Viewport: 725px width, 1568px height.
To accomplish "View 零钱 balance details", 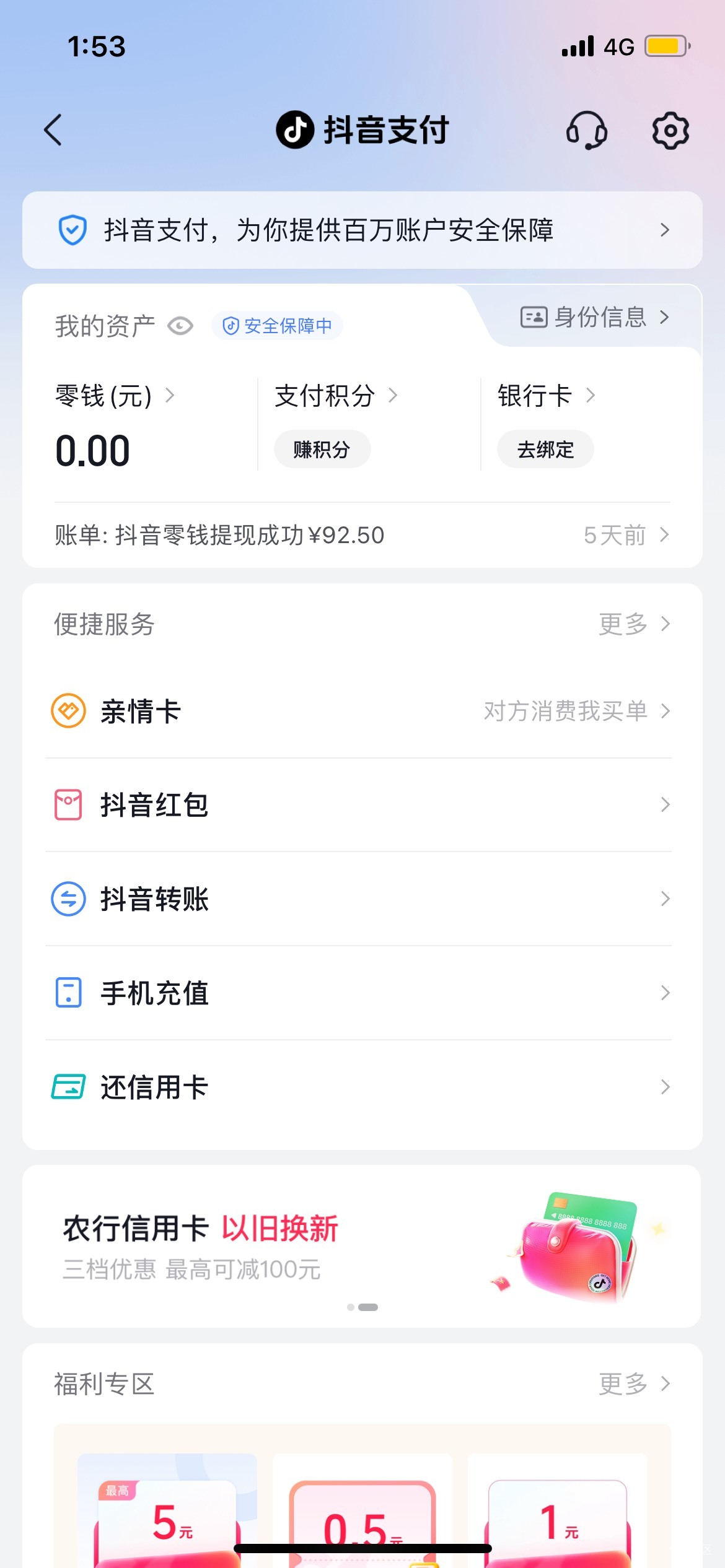I will 115,396.
